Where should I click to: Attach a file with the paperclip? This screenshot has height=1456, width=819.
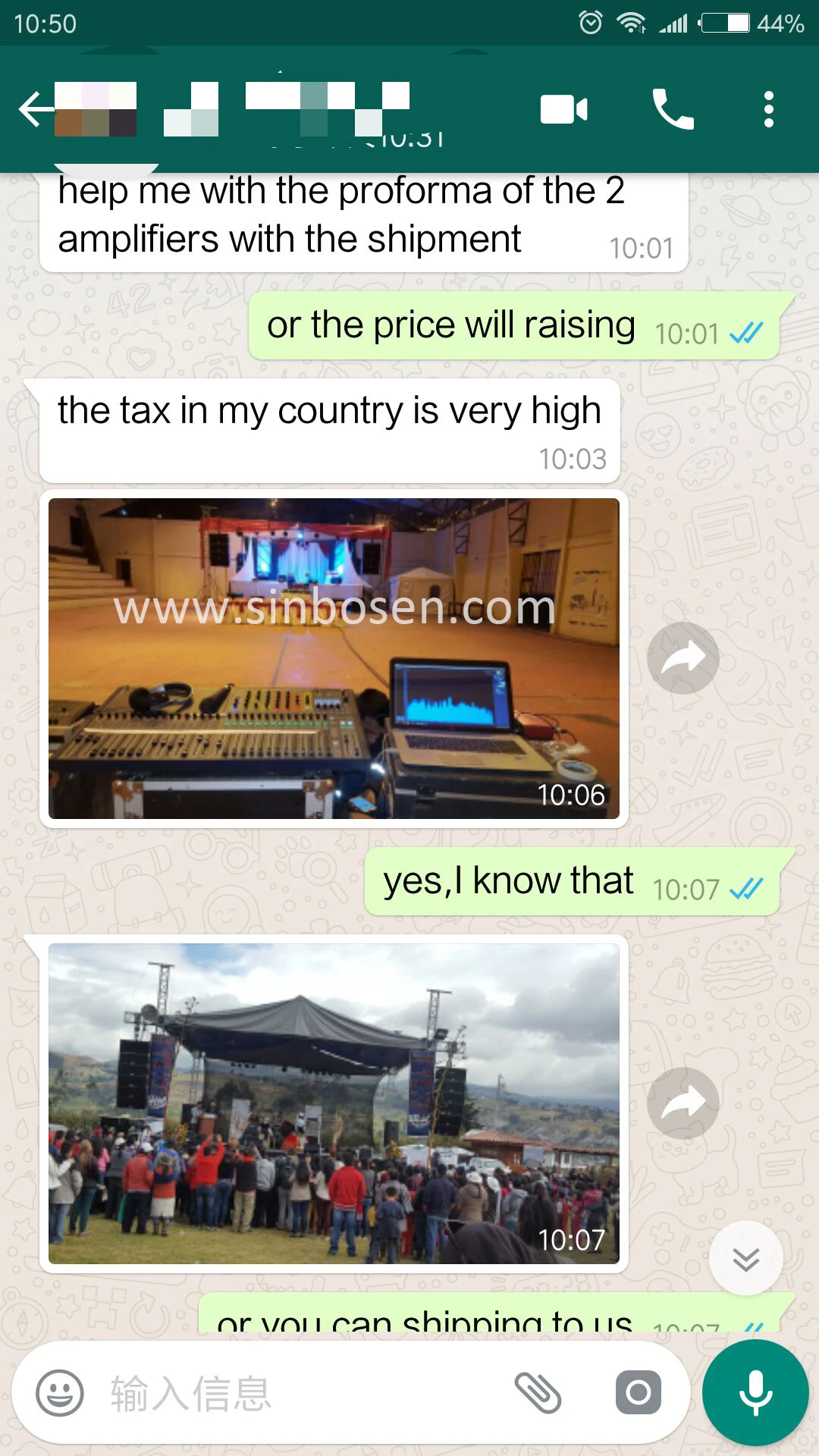point(538,1393)
